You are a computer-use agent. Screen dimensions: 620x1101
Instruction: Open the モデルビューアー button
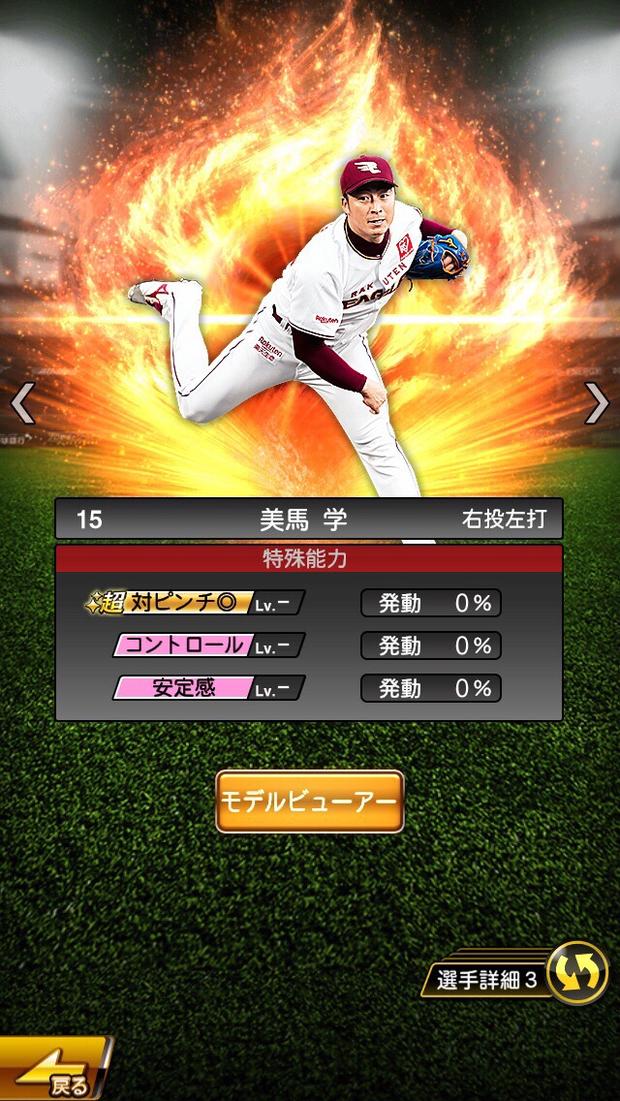(310, 801)
